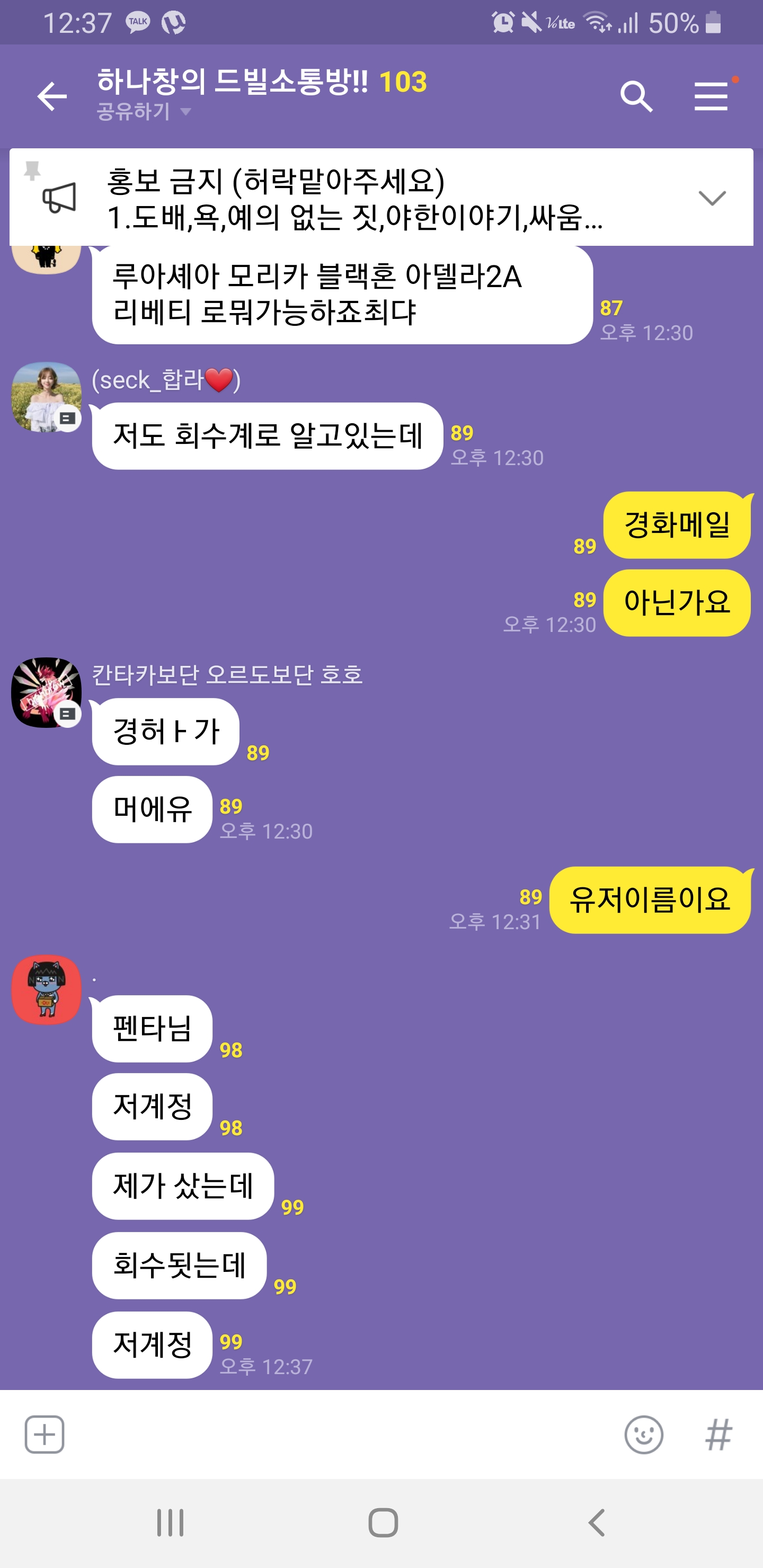Image resolution: width=763 pixels, height=1568 pixels.
Task: Open the chat room menu
Action: [x=711, y=96]
